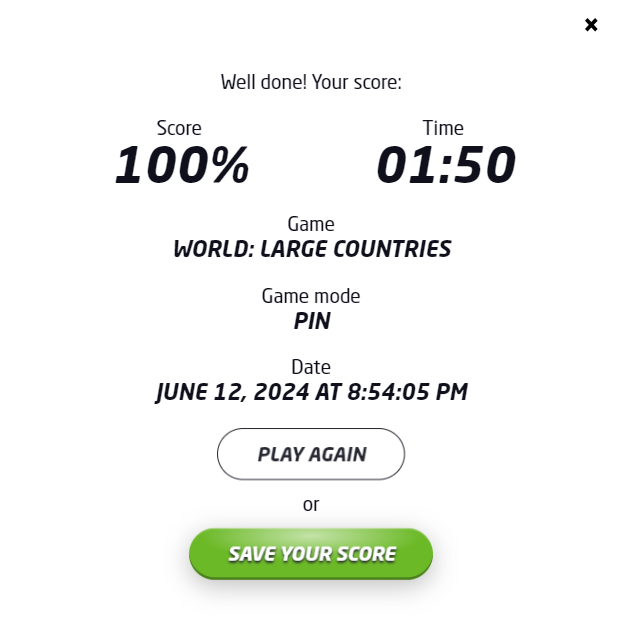Screen dimensions: 625x642
Task: Save your score
Action: (x=311, y=553)
